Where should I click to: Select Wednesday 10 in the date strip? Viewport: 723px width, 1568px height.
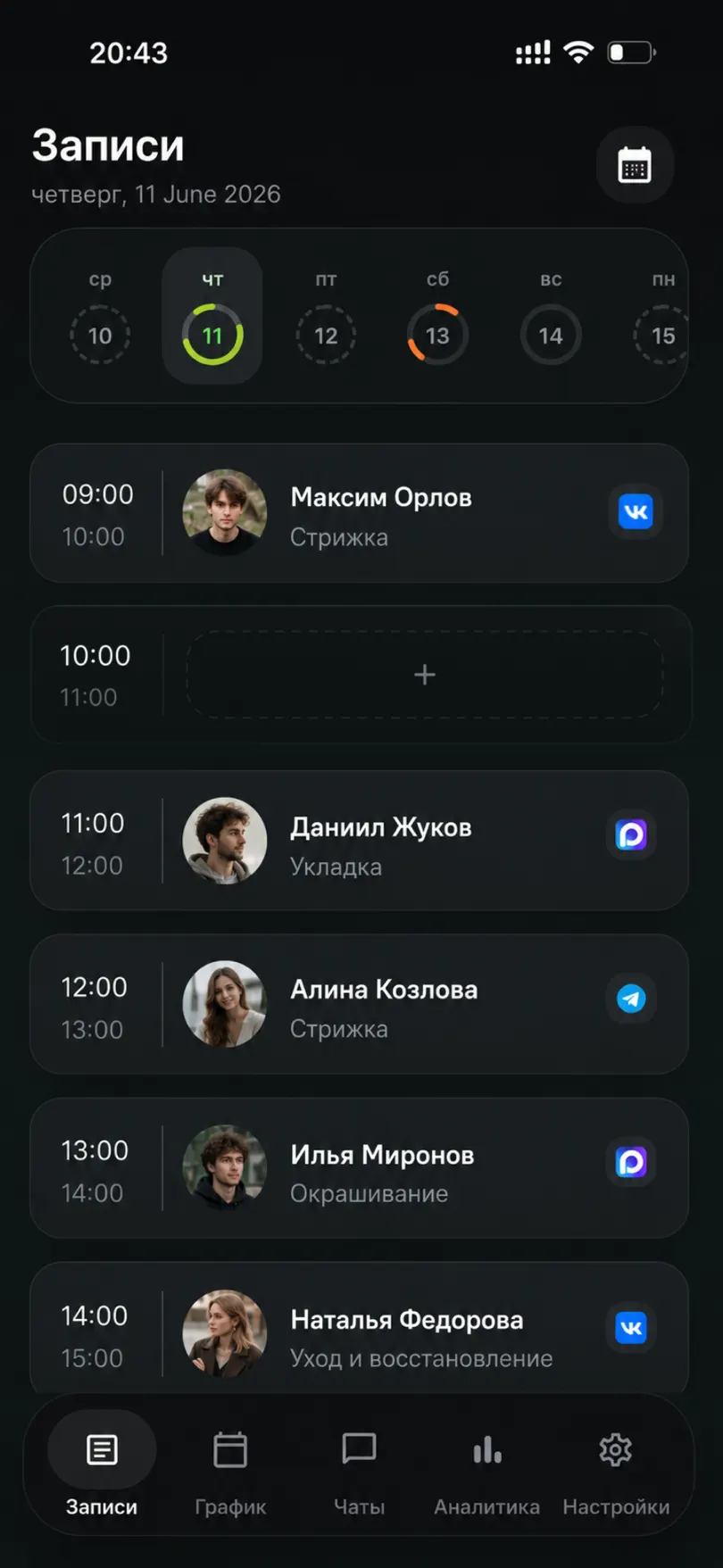100,317
